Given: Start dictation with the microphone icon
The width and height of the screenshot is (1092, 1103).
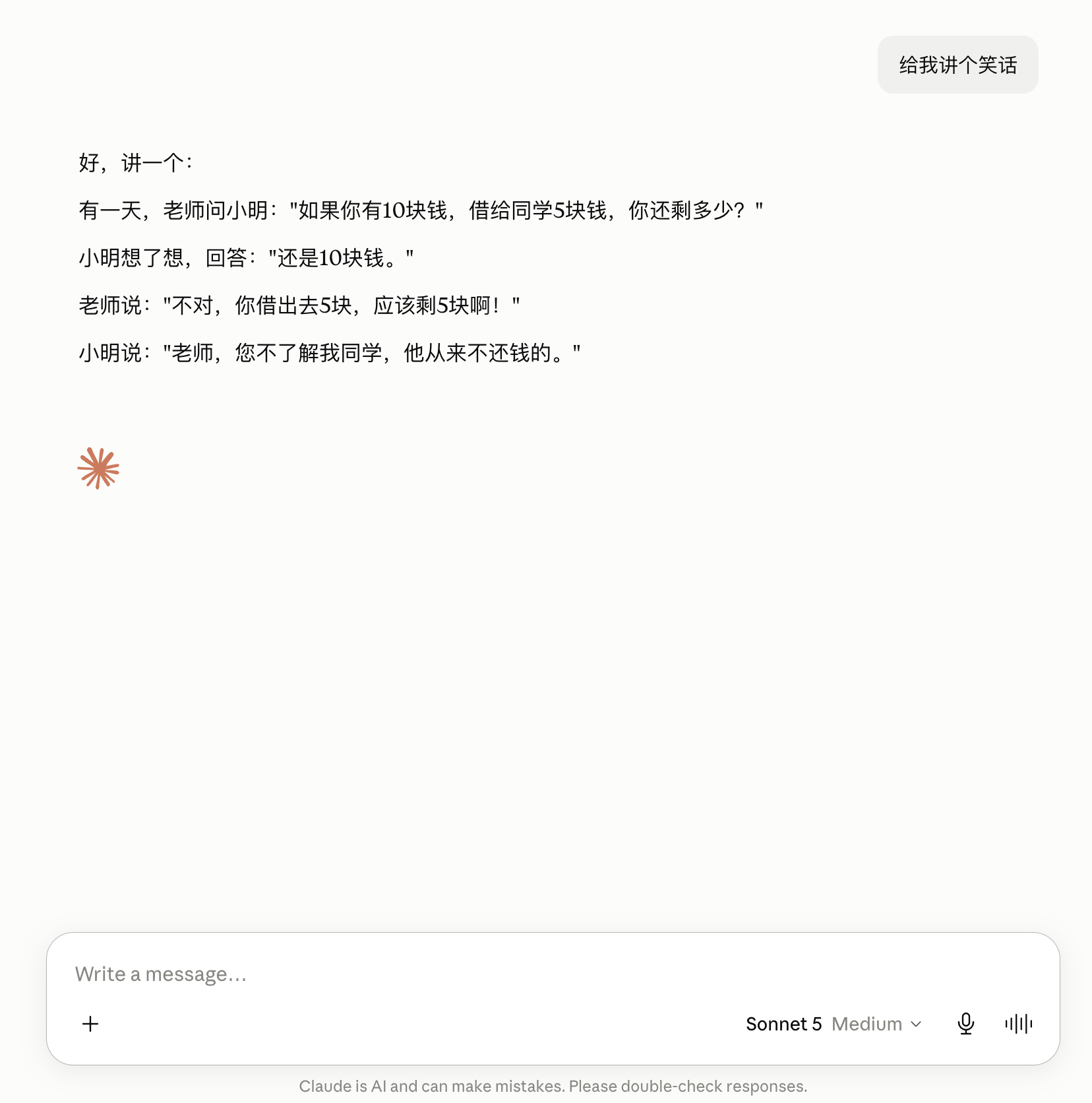Looking at the screenshot, I should tap(966, 1024).
